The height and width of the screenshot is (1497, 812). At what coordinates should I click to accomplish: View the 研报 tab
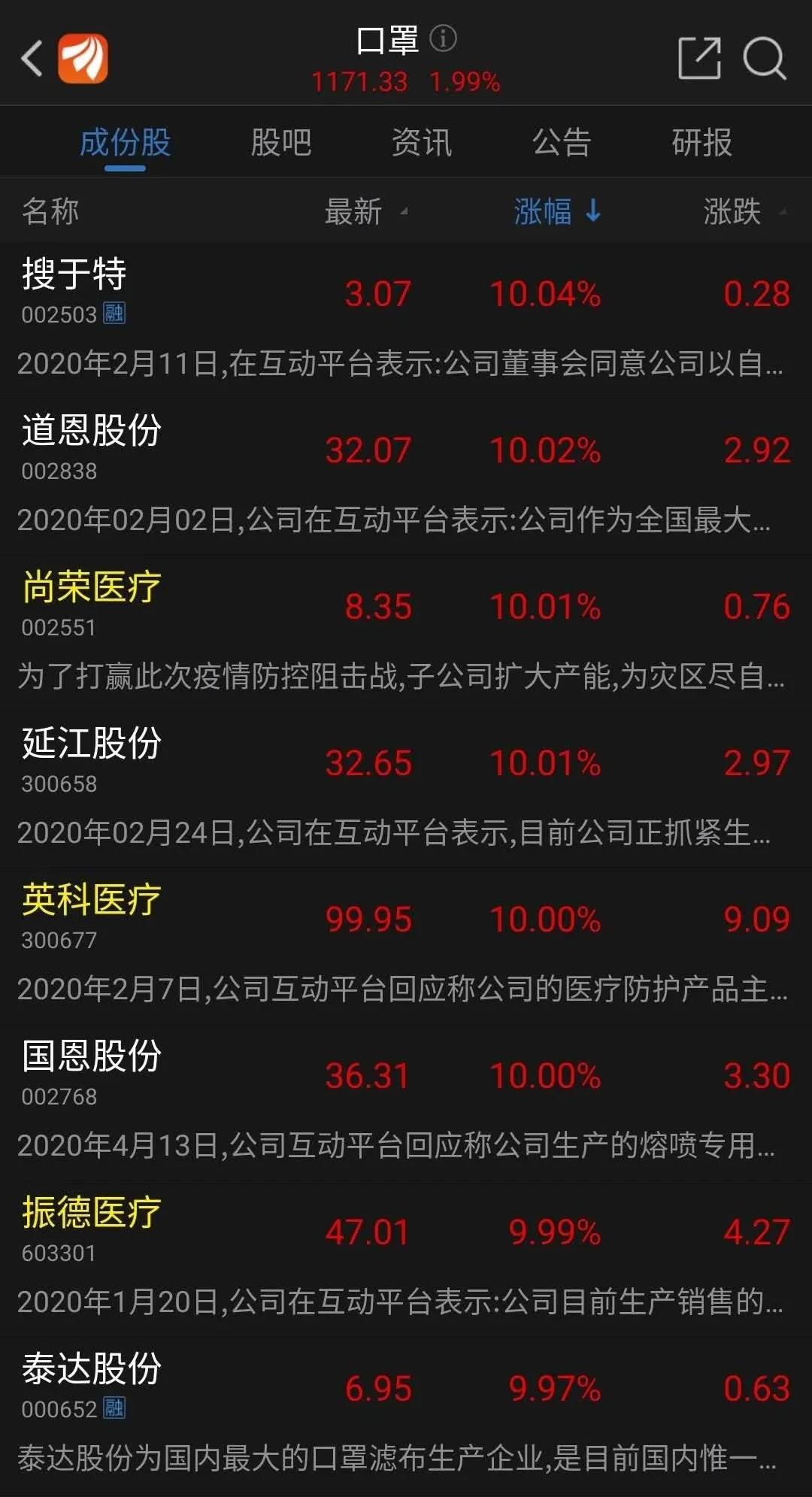tap(701, 142)
